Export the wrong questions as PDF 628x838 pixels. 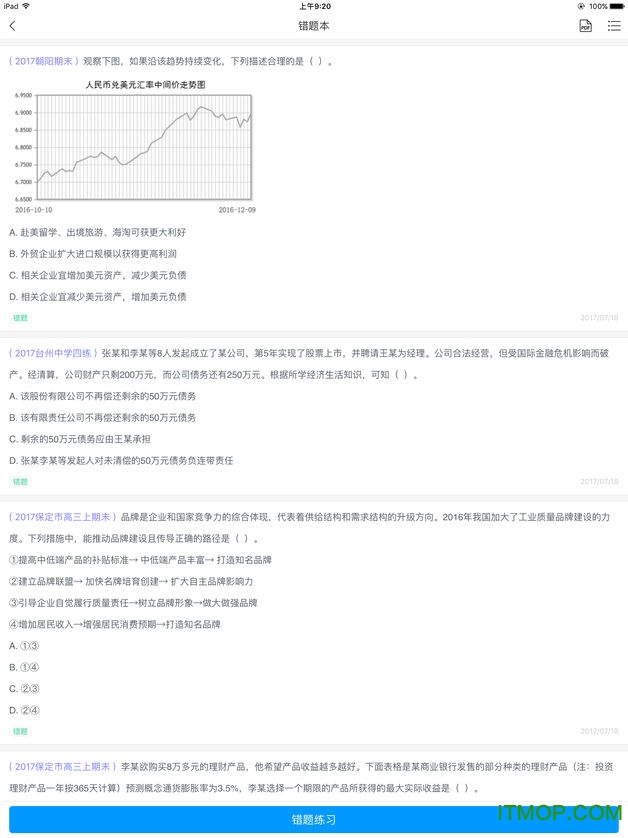pos(585,26)
